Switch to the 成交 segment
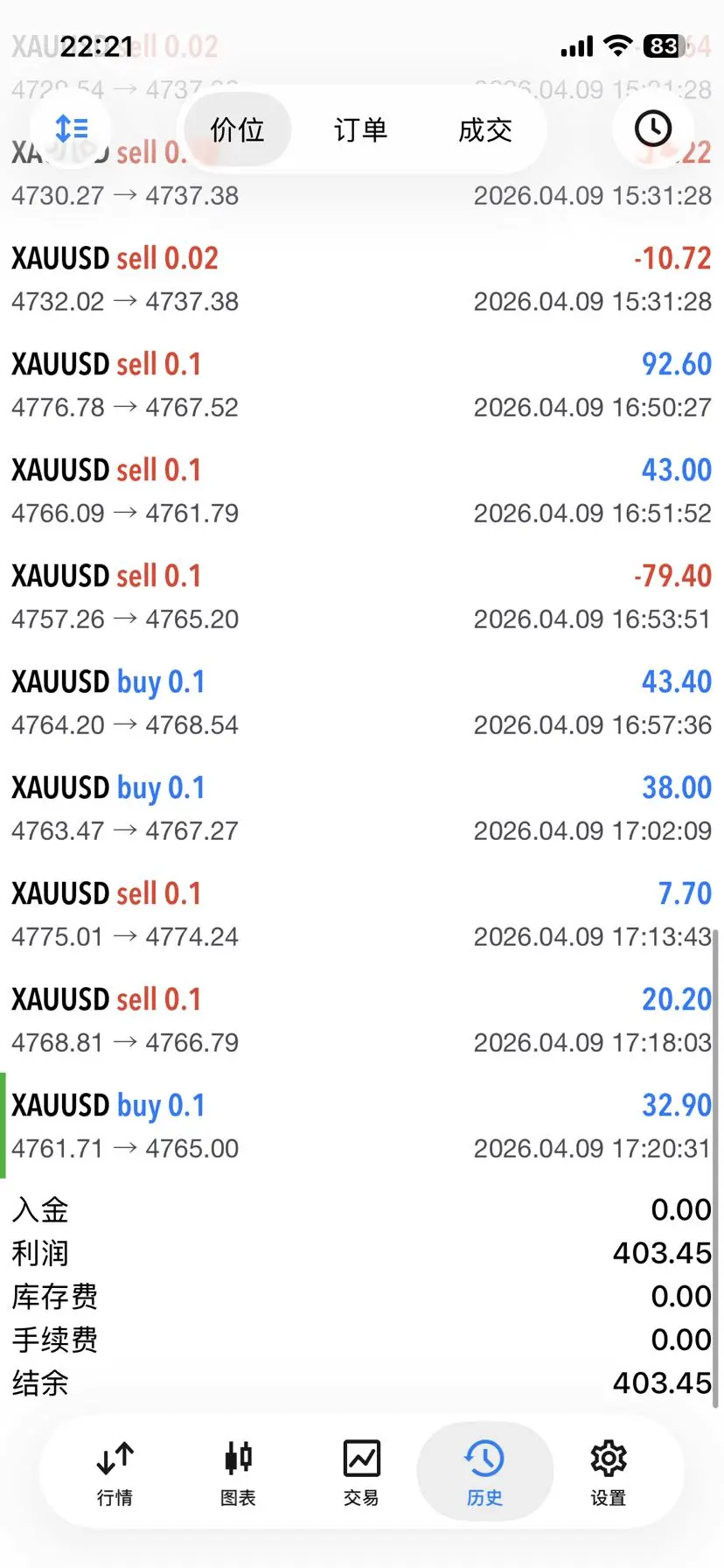 point(484,130)
